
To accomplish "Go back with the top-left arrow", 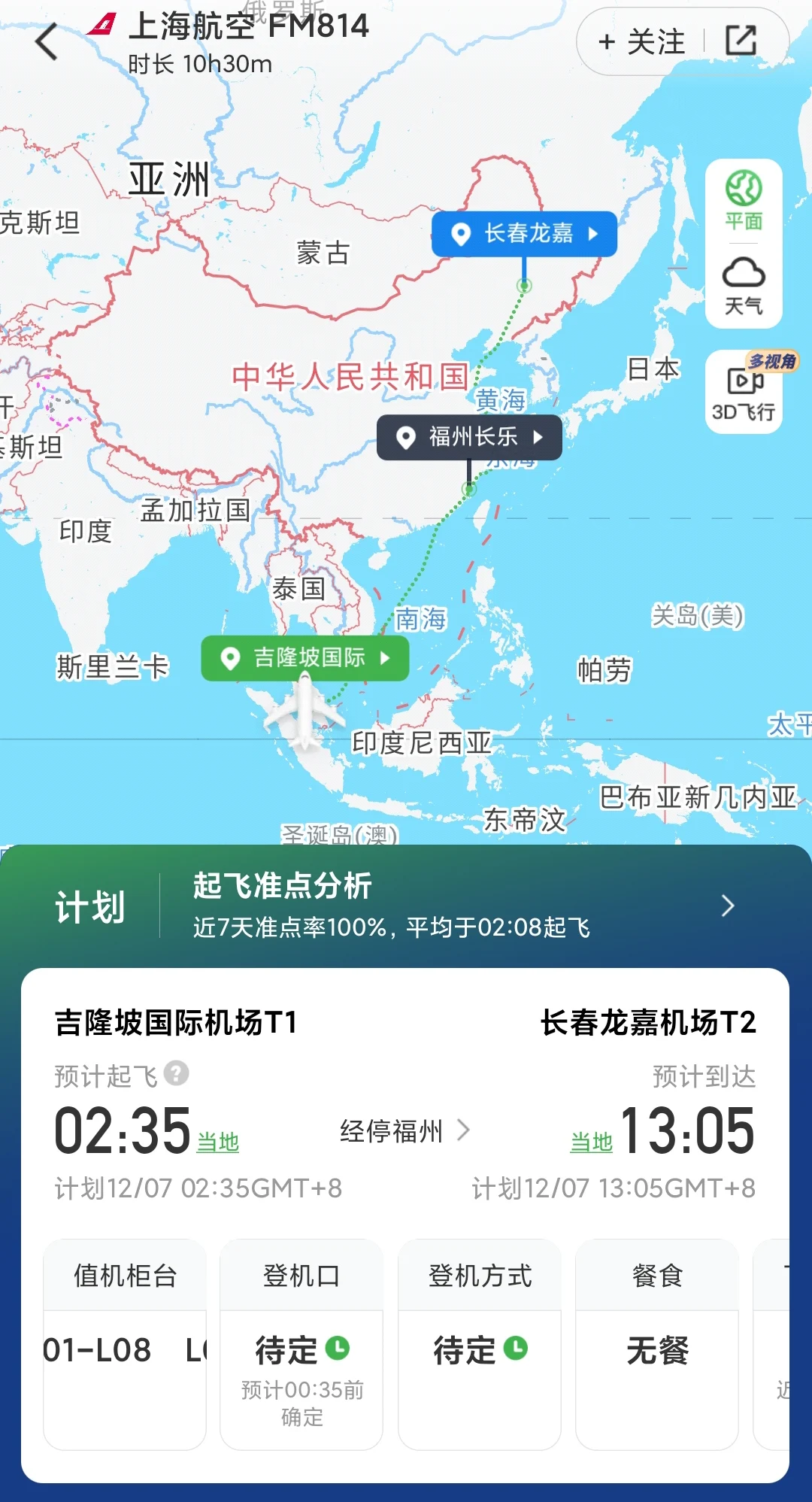I will (x=47, y=41).
